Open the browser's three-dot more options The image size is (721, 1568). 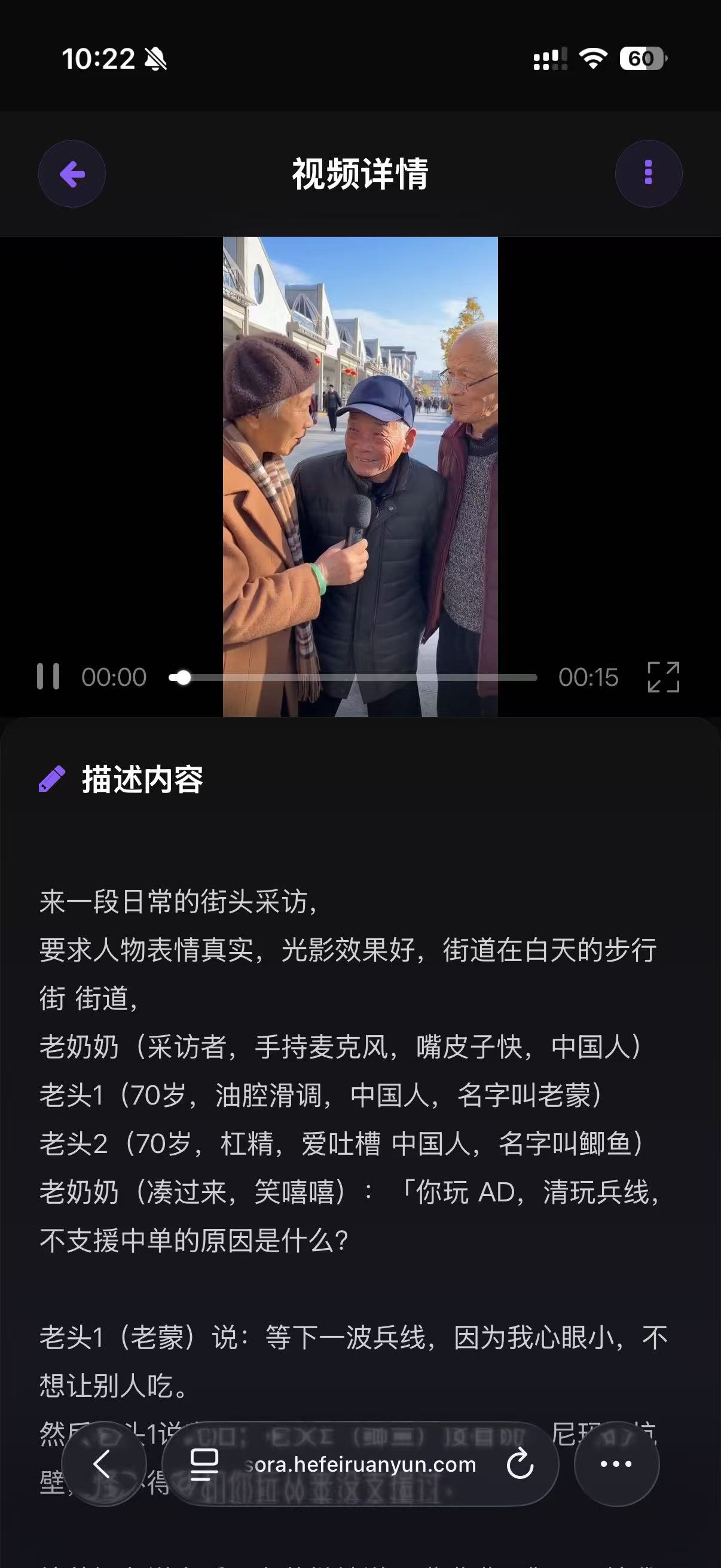(616, 1464)
